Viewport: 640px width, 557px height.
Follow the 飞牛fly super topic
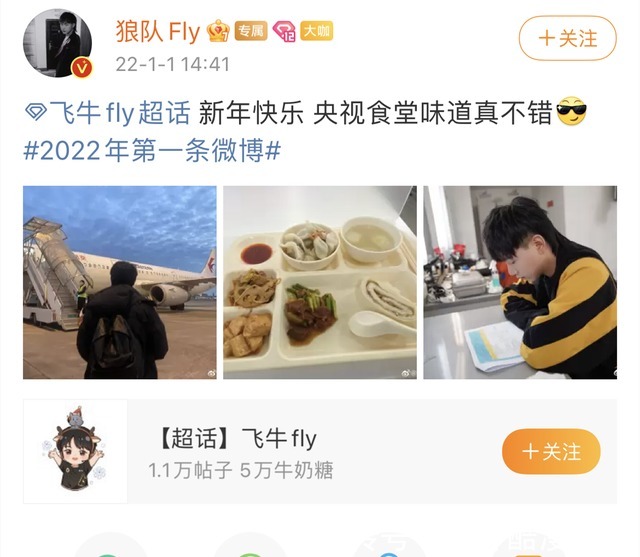pos(551,452)
